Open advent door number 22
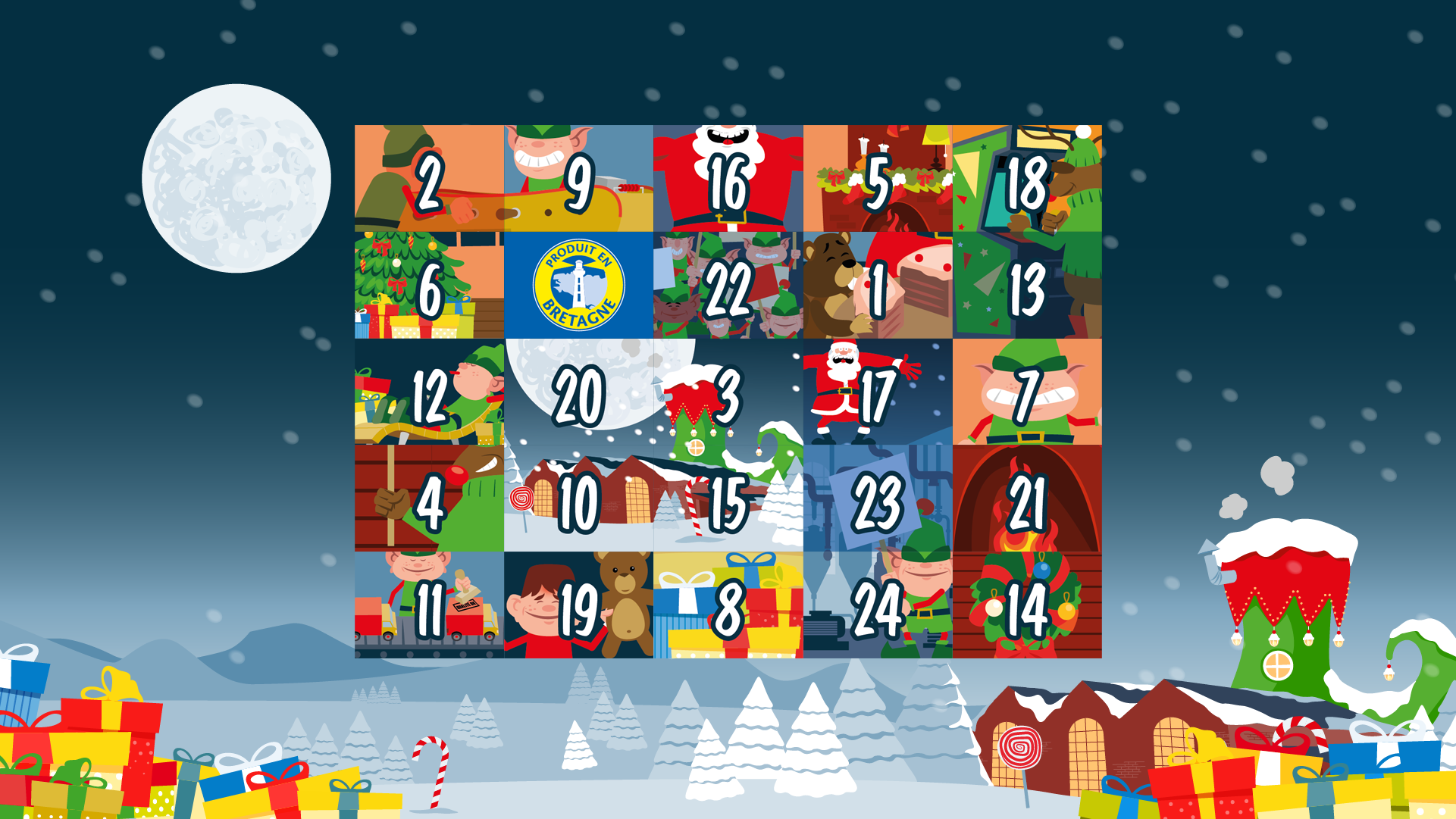 point(728,286)
